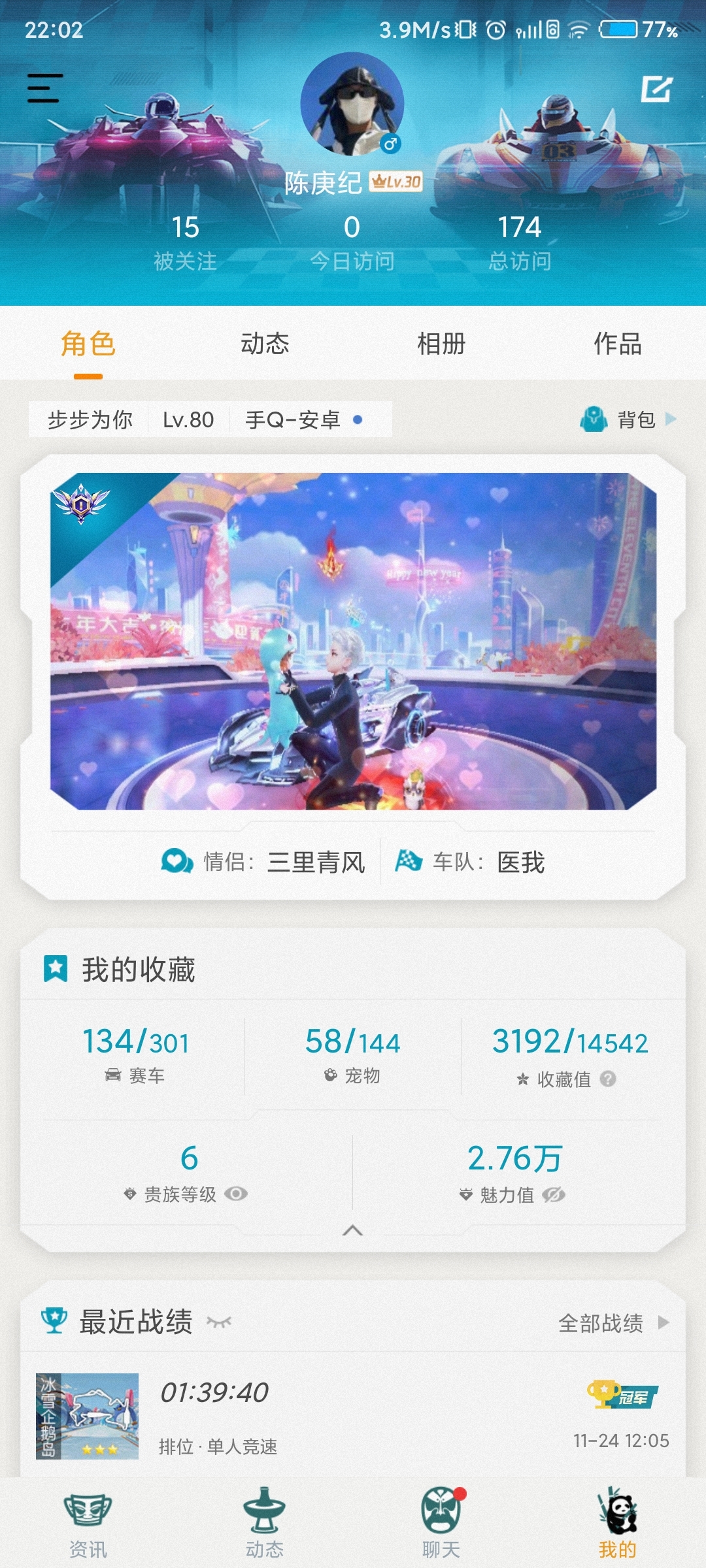Tap the edit profile icon
706x1568 pixels.
(x=656, y=89)
